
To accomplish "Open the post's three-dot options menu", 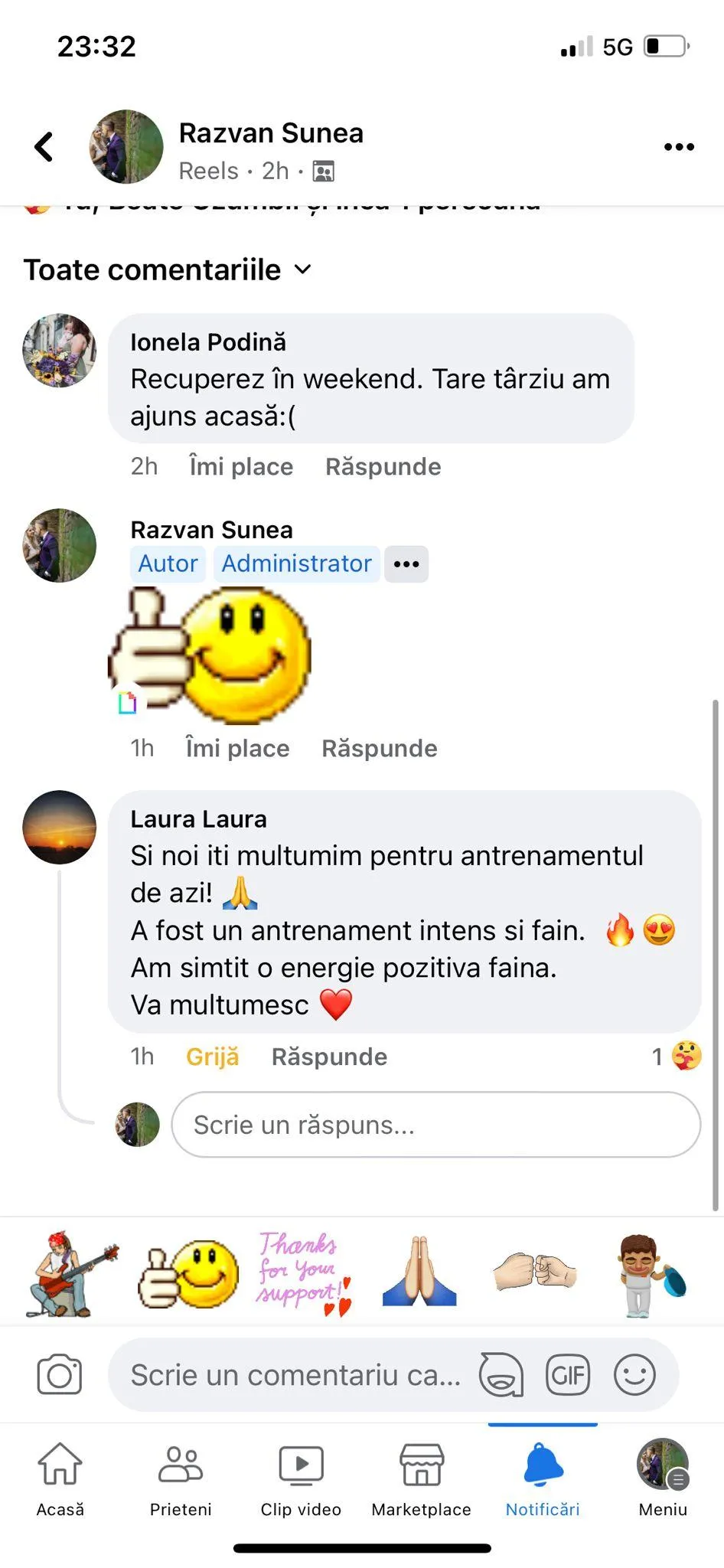I will tap(678, 147).
